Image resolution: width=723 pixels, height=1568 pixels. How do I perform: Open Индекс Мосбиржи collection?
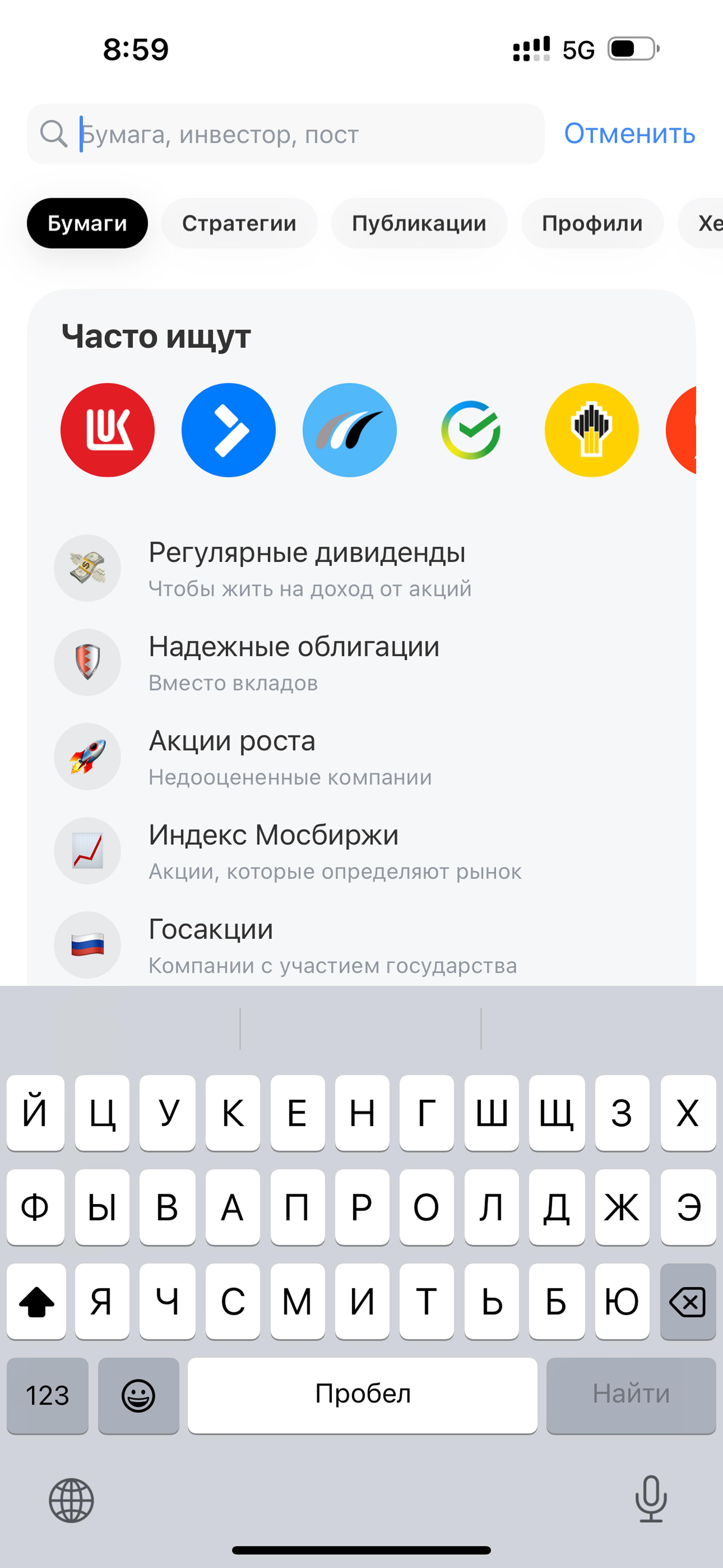coord(361,851)
